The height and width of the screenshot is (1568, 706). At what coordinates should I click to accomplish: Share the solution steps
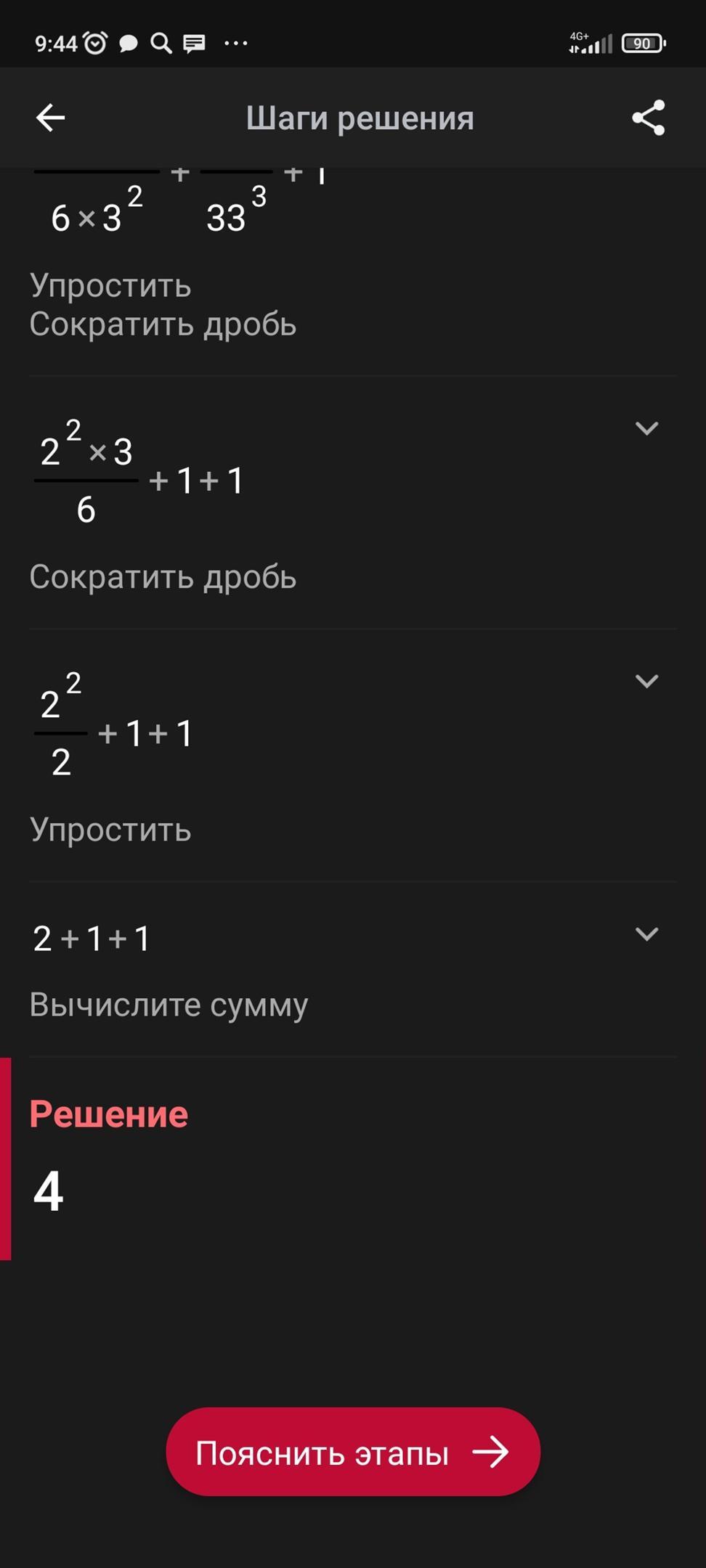click(648, 118)
